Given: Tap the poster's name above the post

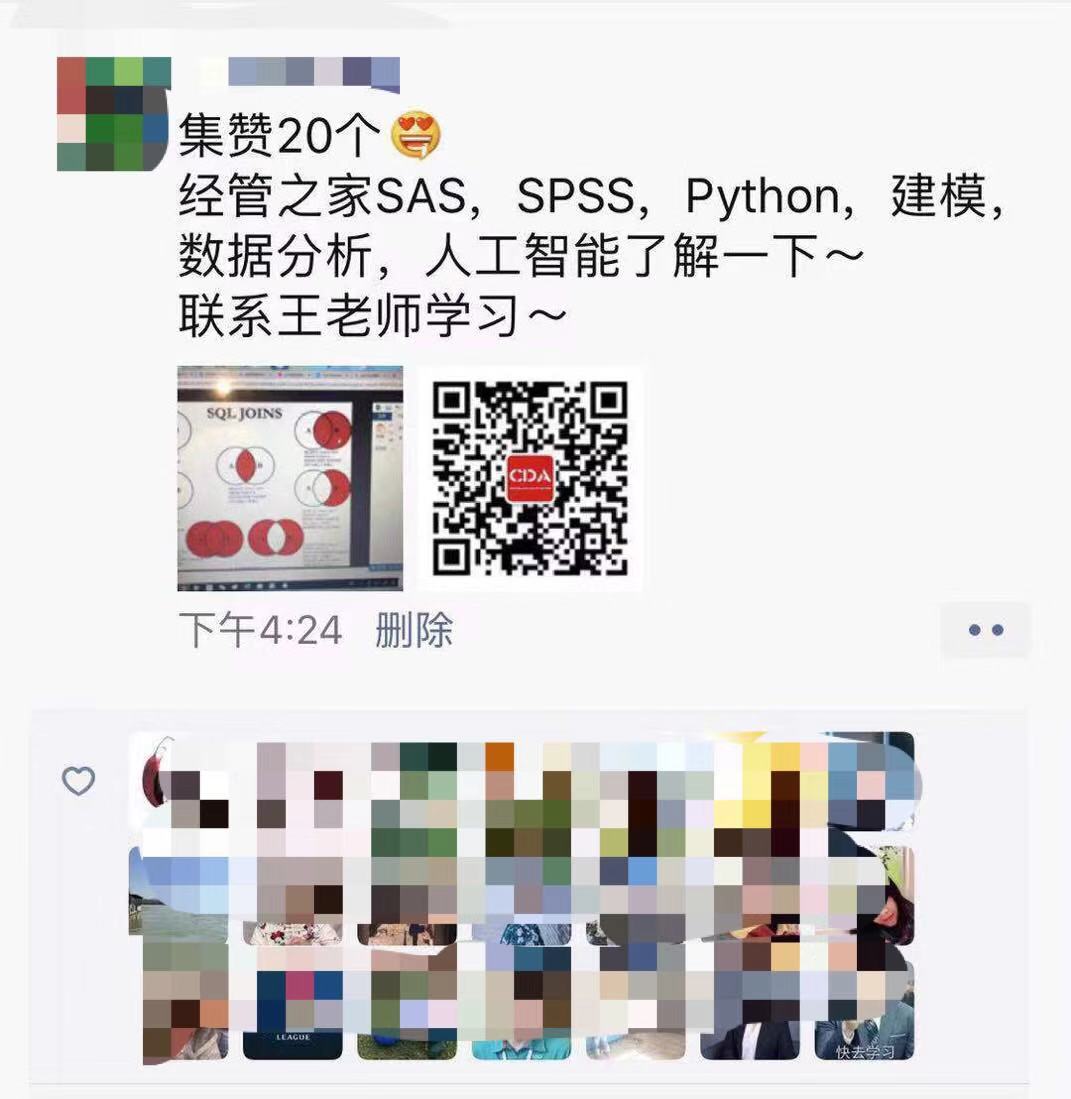Looking at the screenshot, I should 300,74.
